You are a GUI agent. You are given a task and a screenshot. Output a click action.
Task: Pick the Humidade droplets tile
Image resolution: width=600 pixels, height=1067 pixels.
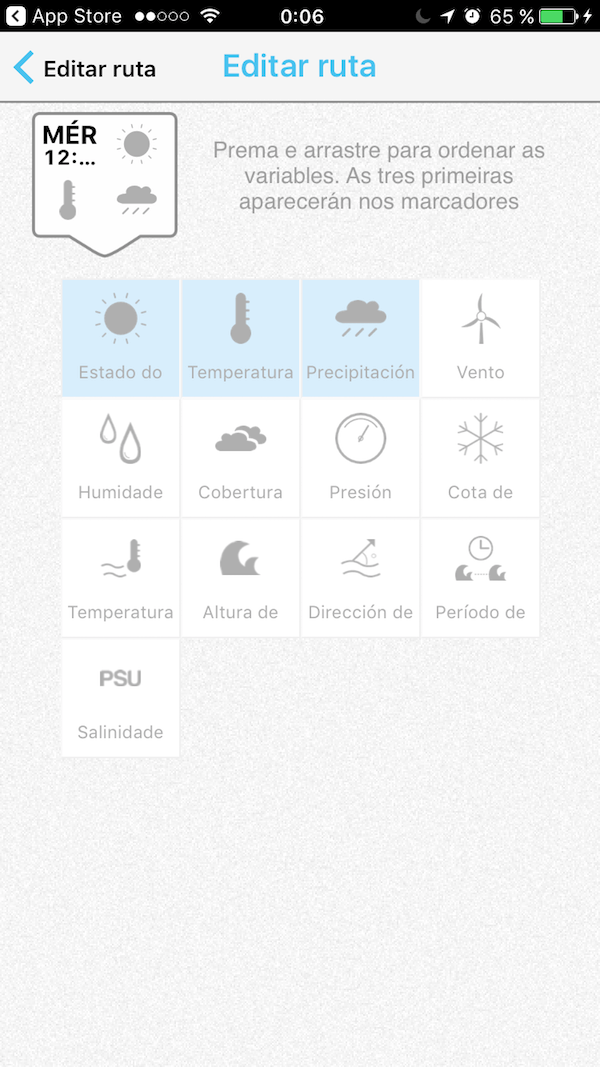(120, 458)
